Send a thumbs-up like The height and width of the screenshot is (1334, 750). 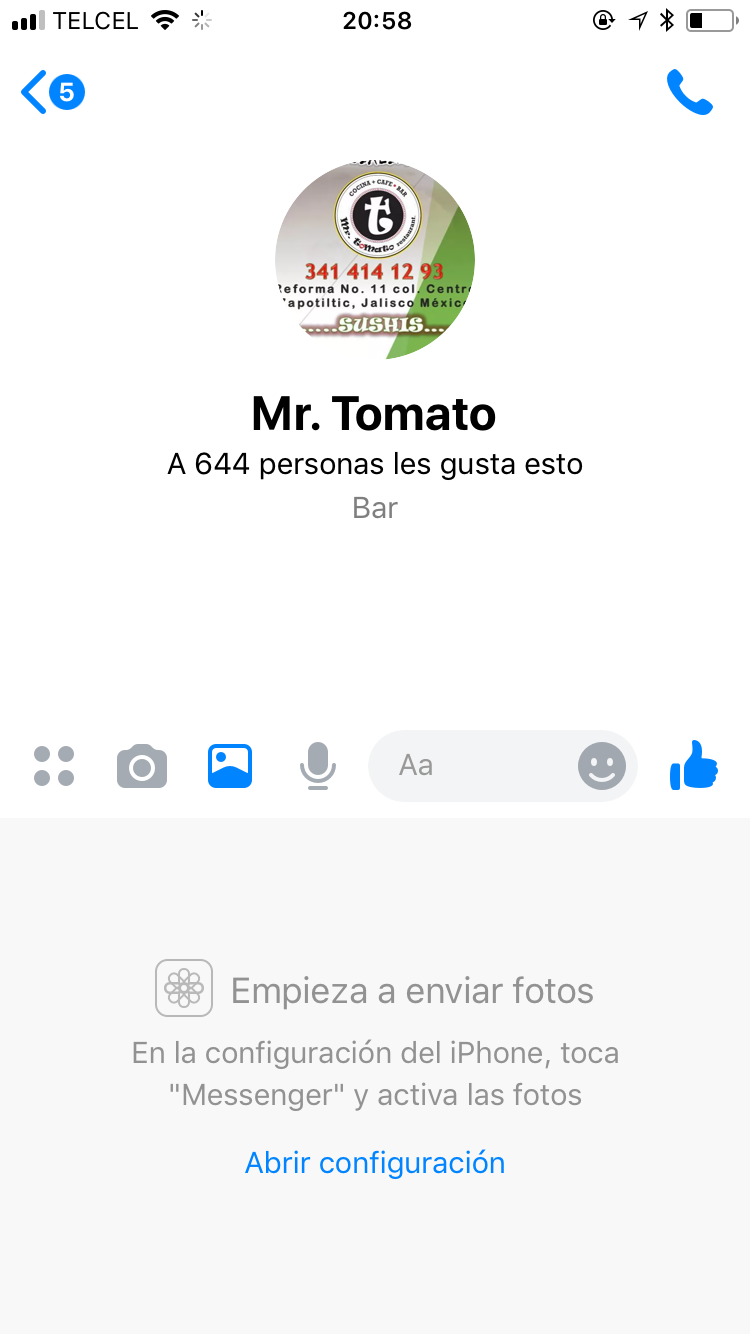point(694,766)
